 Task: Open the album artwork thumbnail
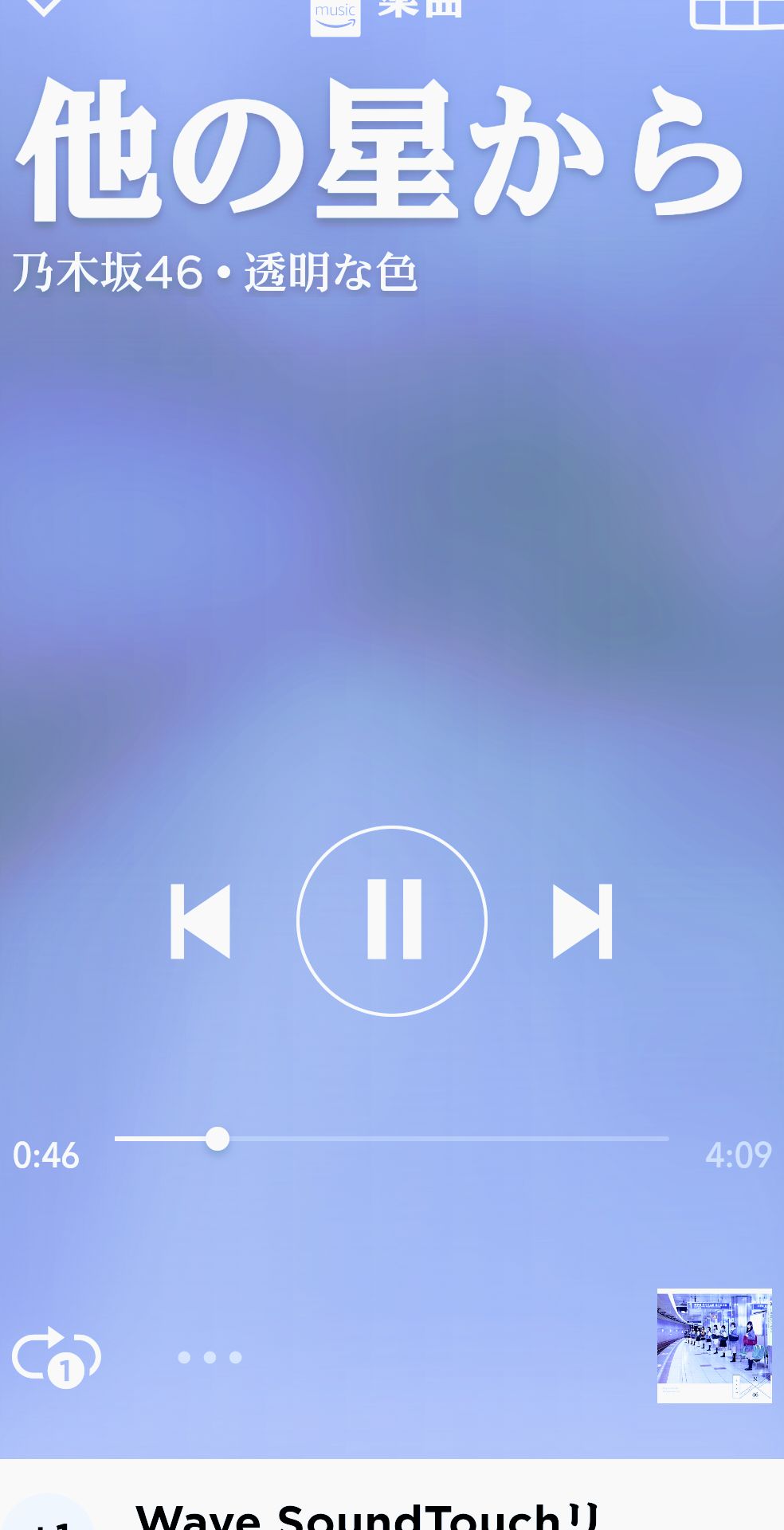[714, 1345]
